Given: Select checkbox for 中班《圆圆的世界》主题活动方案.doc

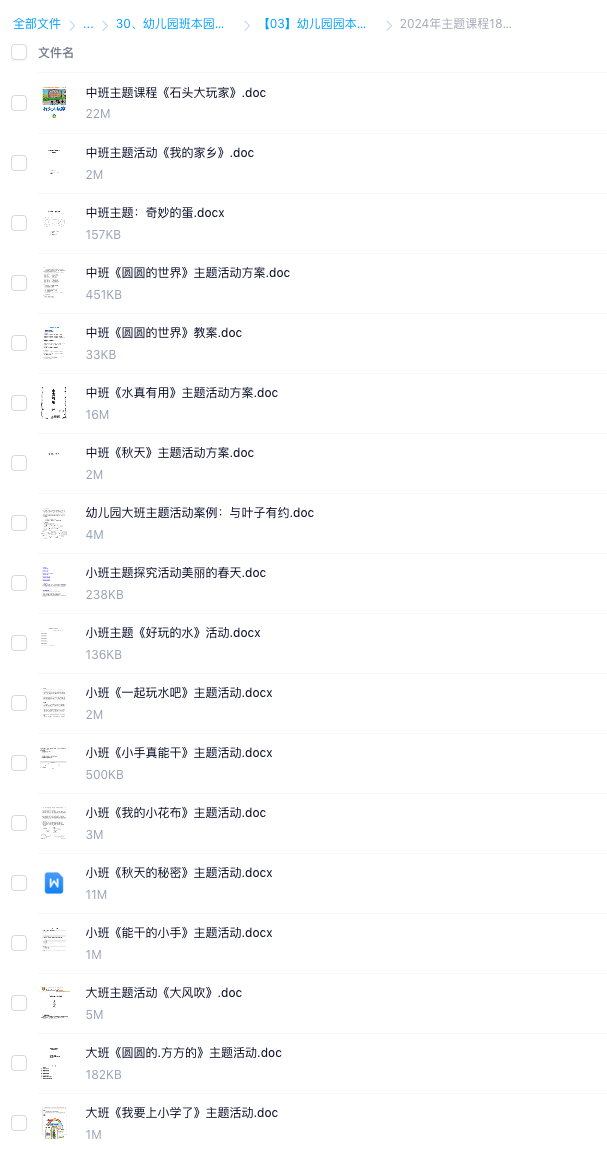Looking at the screenshot, I should 19,283.
